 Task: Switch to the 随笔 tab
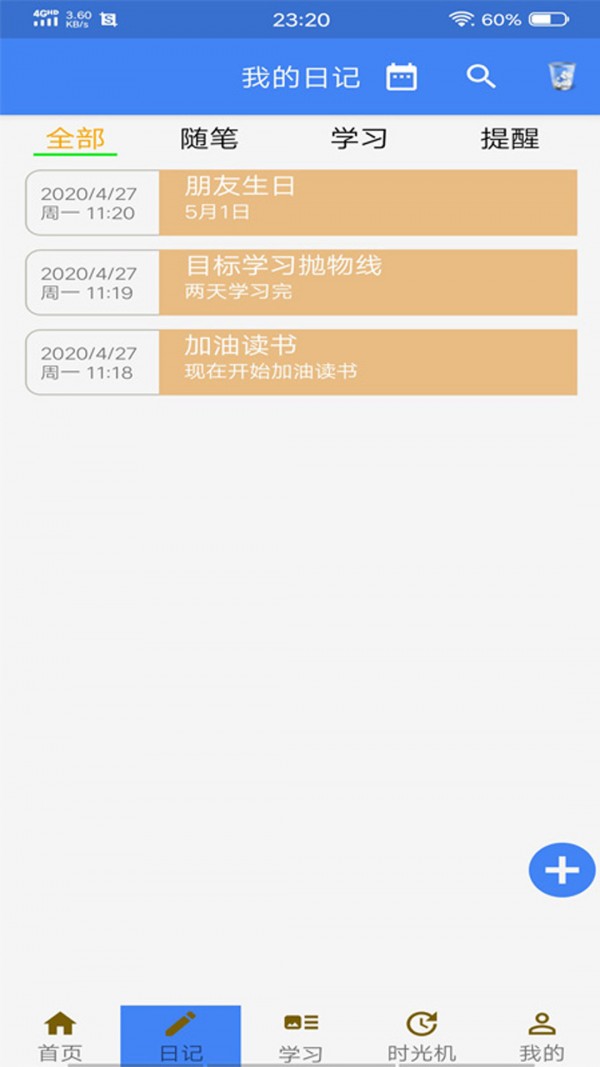pos(209,139)
